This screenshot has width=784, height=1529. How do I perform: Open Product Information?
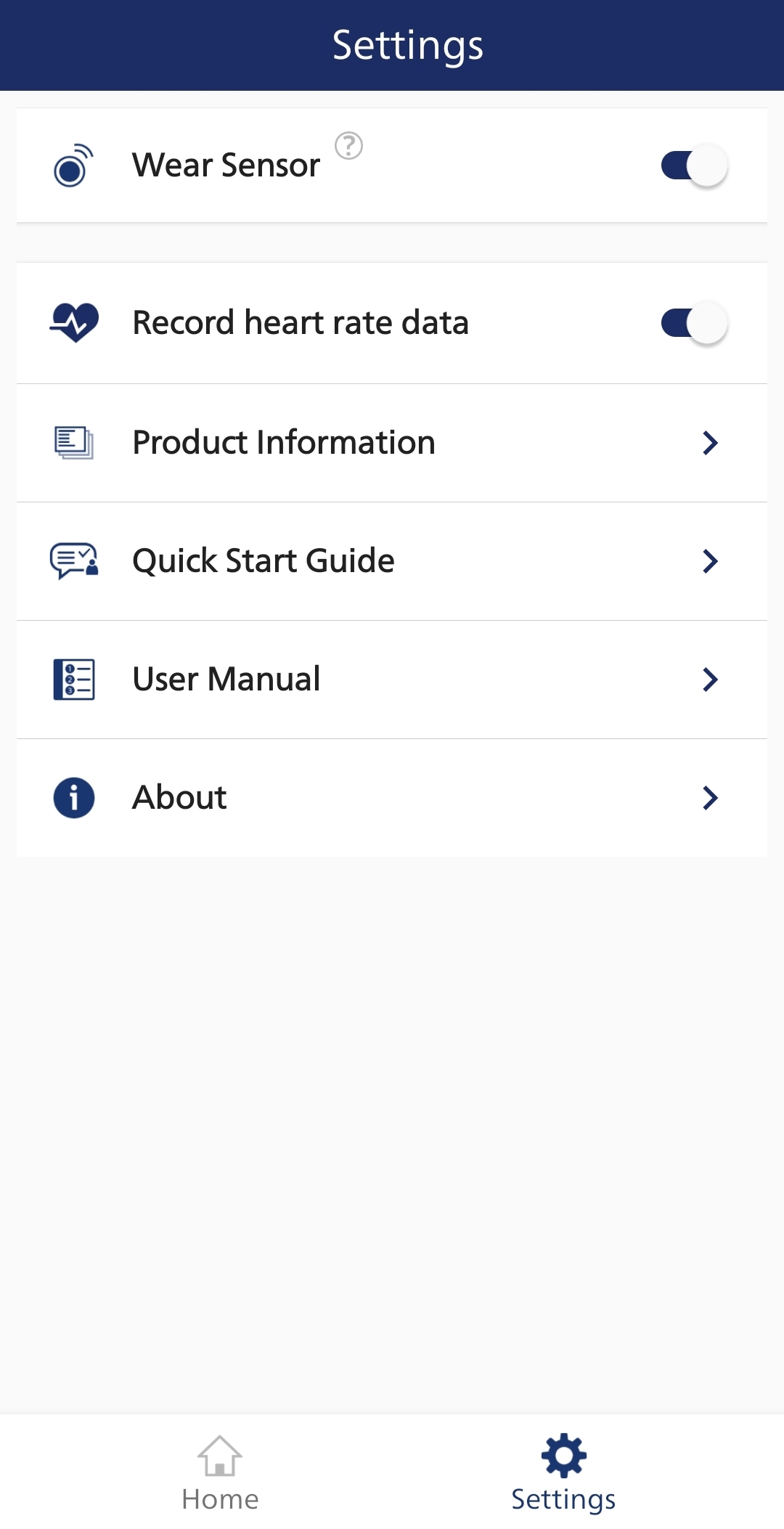point(392,443)
